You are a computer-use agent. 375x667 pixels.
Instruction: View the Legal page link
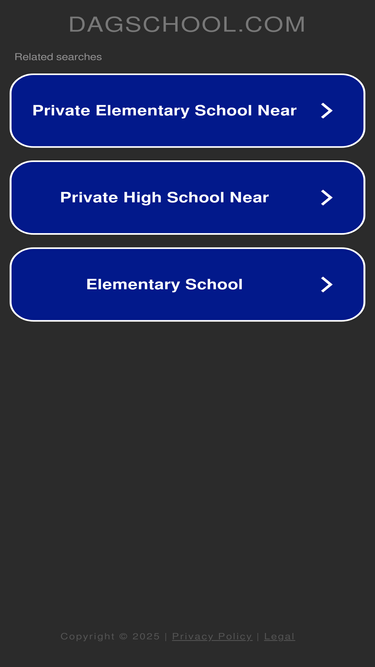point(279,636)
